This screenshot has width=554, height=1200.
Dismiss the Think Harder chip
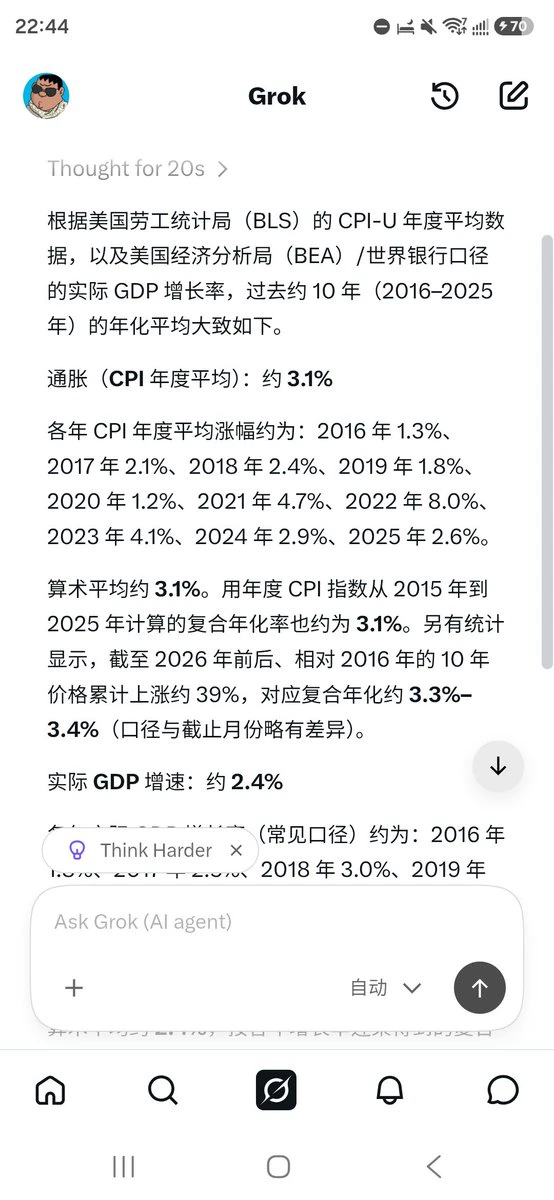click(x=236, y=850)
